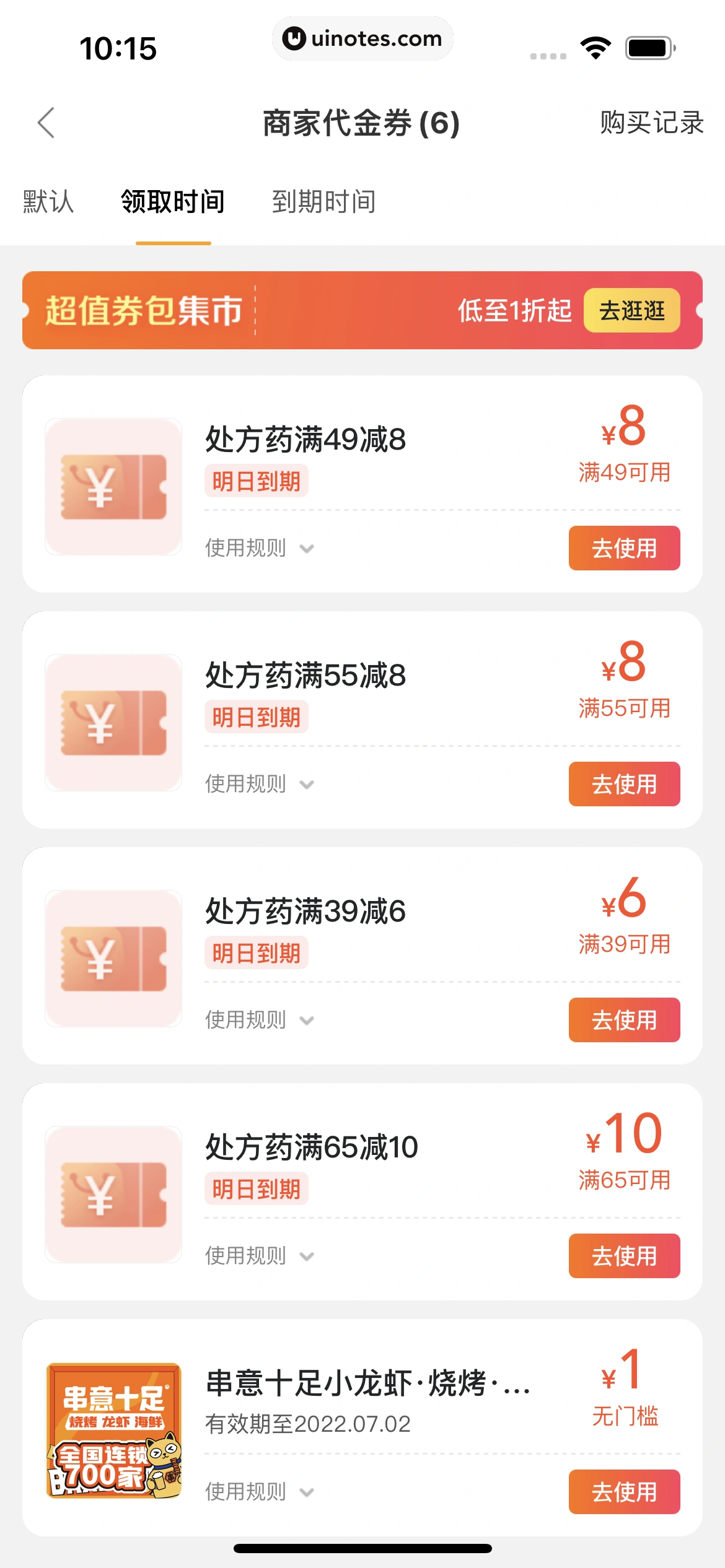Image resolution: width=725 pixels, height=1568 pixels.
Task: Open 购买记录 at top right
Action: 650,123
